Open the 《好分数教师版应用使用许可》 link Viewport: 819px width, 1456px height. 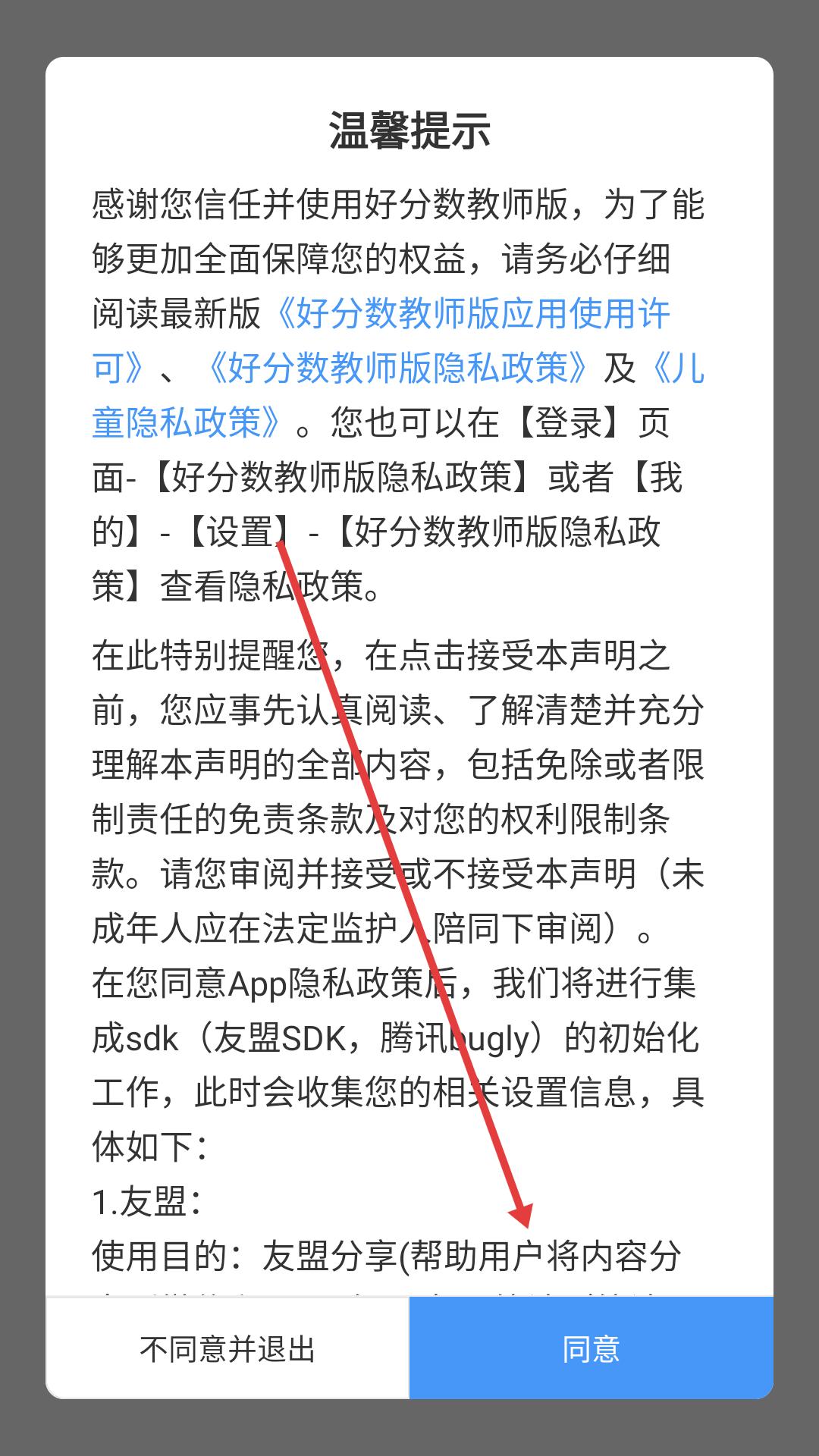point(470,314)
